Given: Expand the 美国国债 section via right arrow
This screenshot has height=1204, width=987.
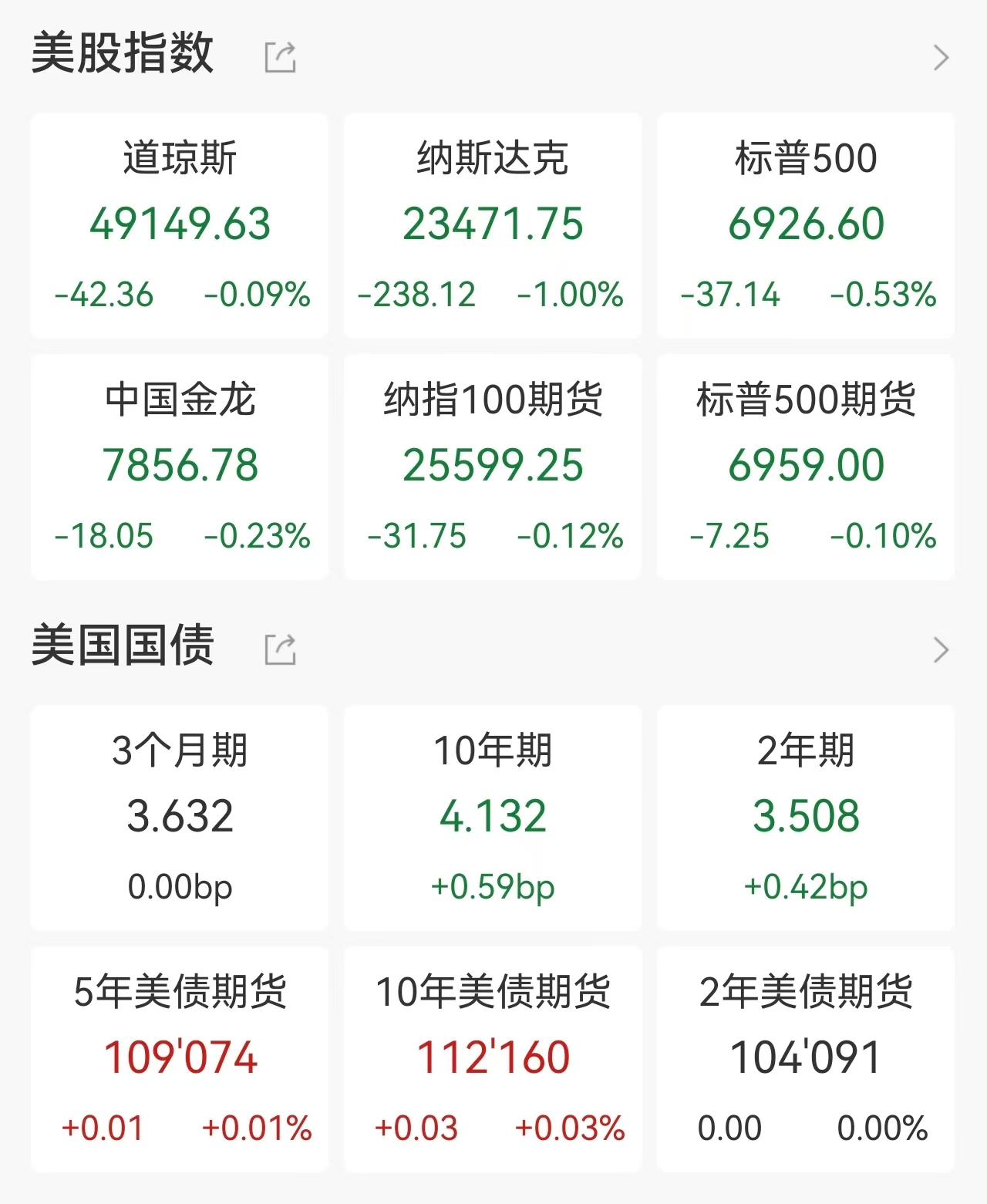Looking at the screenshot, I should (940, 649).
